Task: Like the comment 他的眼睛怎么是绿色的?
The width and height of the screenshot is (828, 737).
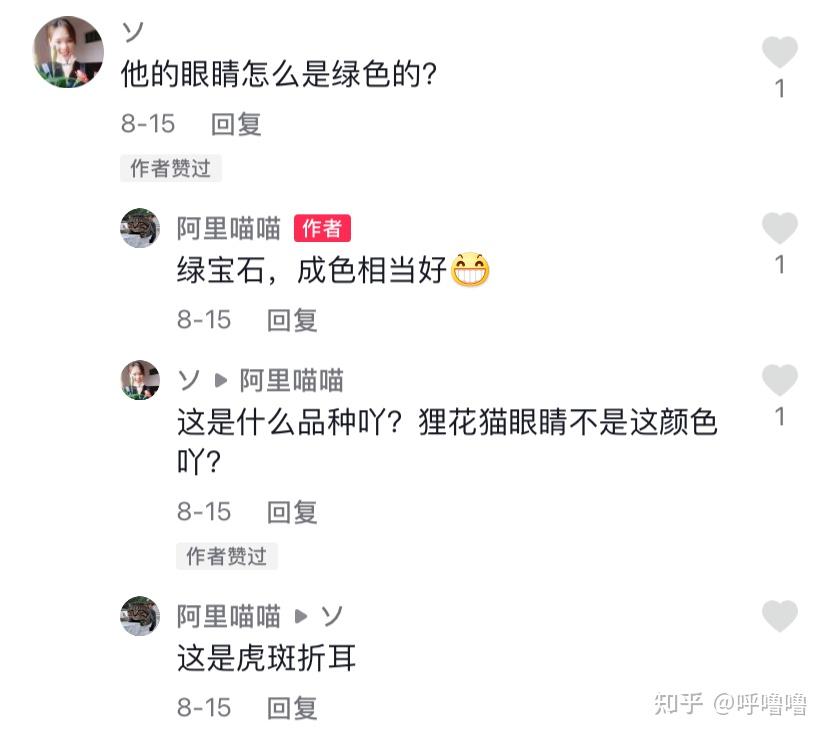Action: (780, 52)
